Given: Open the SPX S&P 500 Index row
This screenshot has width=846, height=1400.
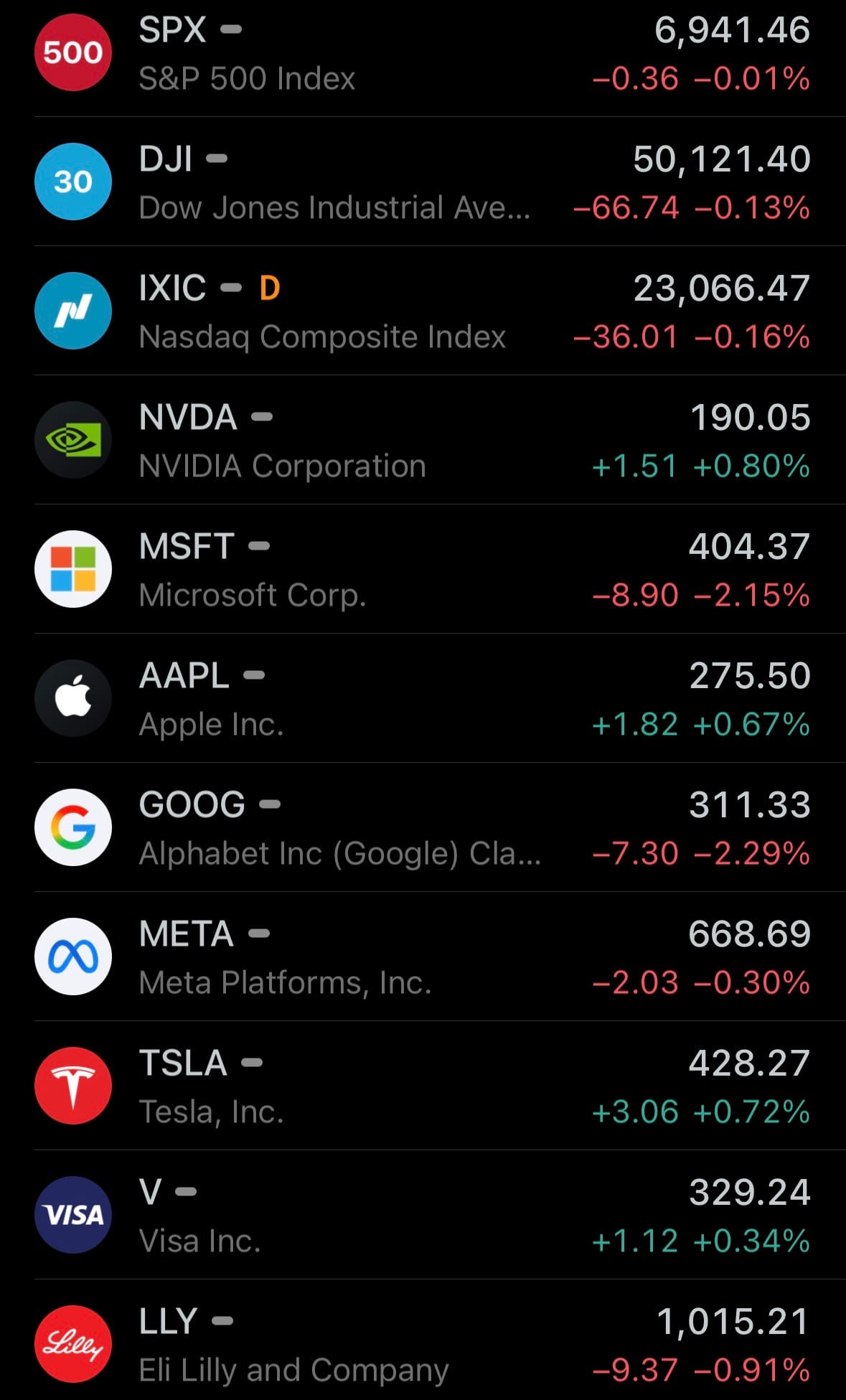Looking at the screenshot, I should point(423,54).
